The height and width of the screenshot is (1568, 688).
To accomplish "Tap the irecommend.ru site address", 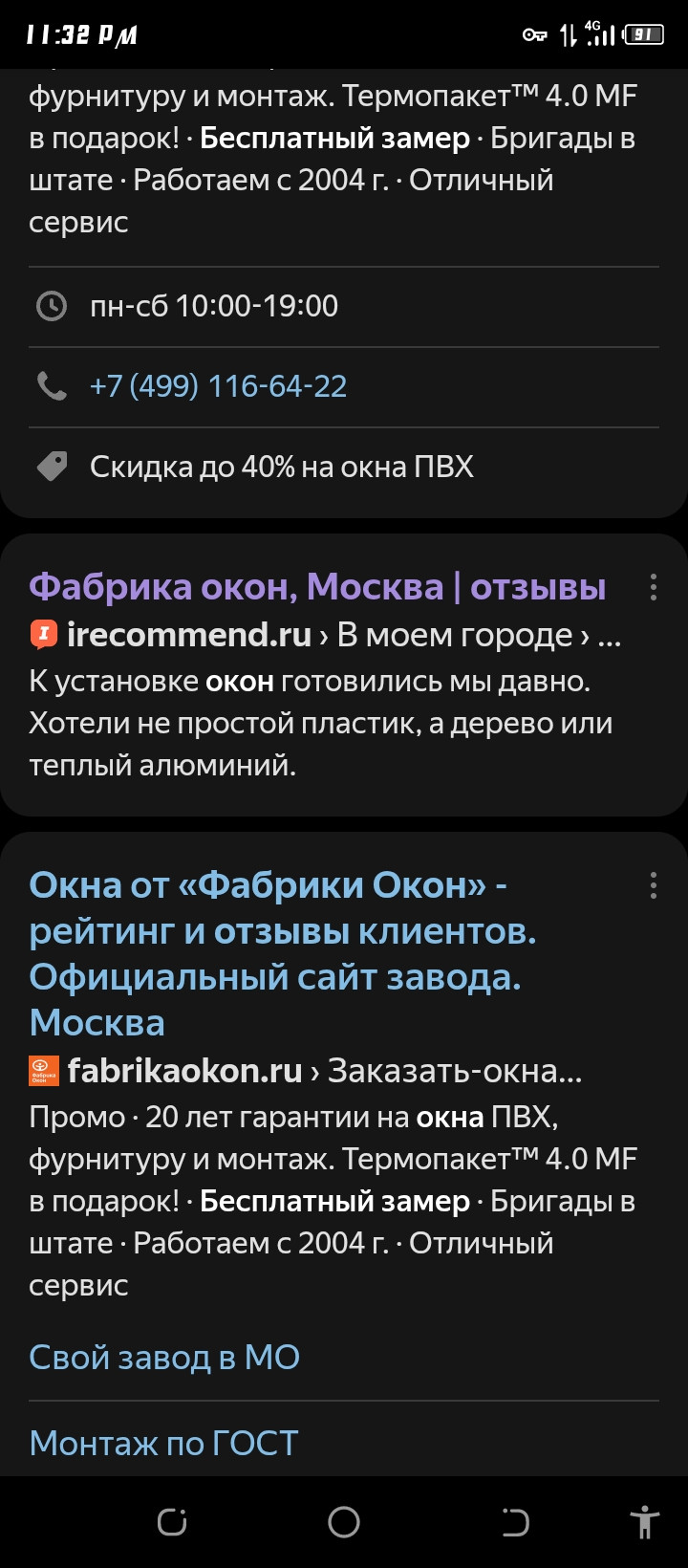I will 189,635.
